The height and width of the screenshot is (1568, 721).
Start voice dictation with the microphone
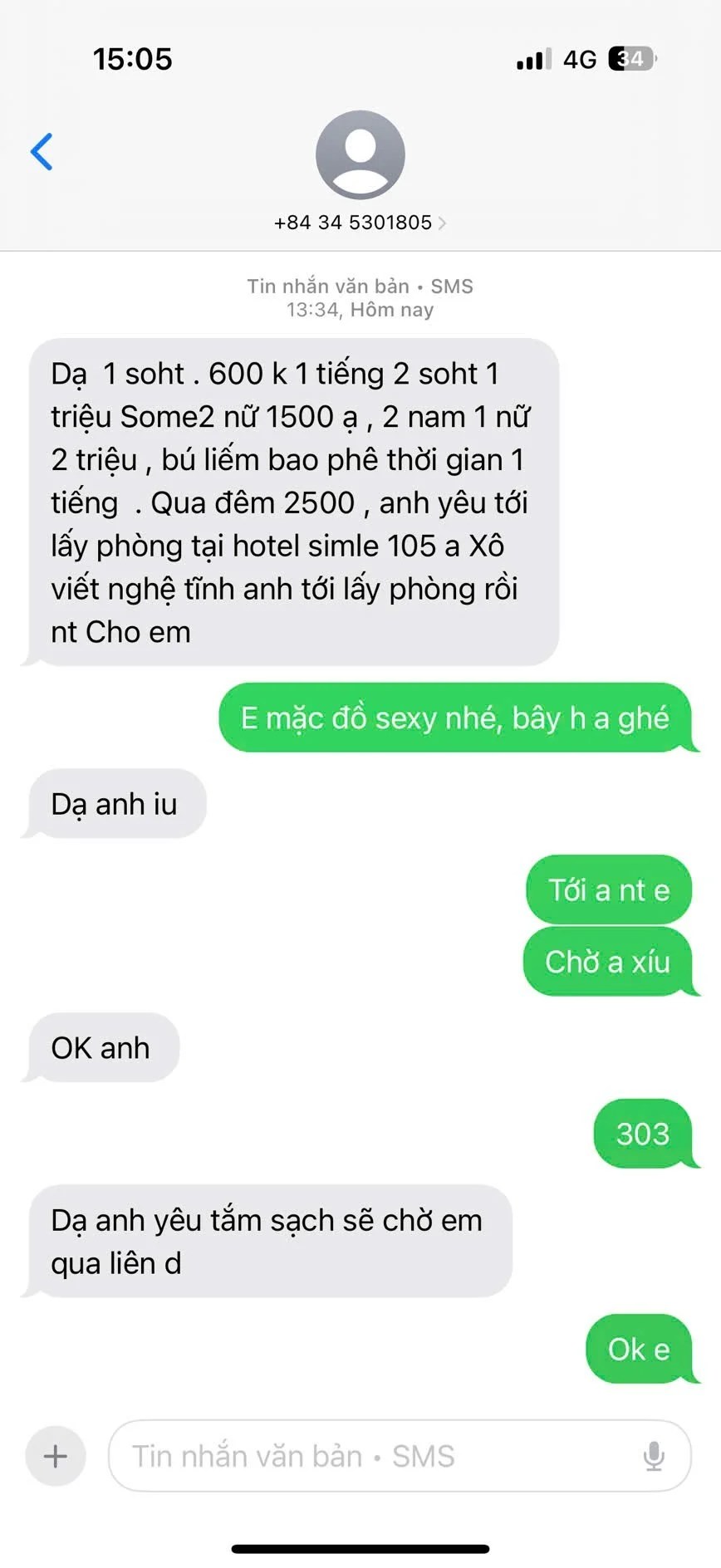tap(654, 1456)
